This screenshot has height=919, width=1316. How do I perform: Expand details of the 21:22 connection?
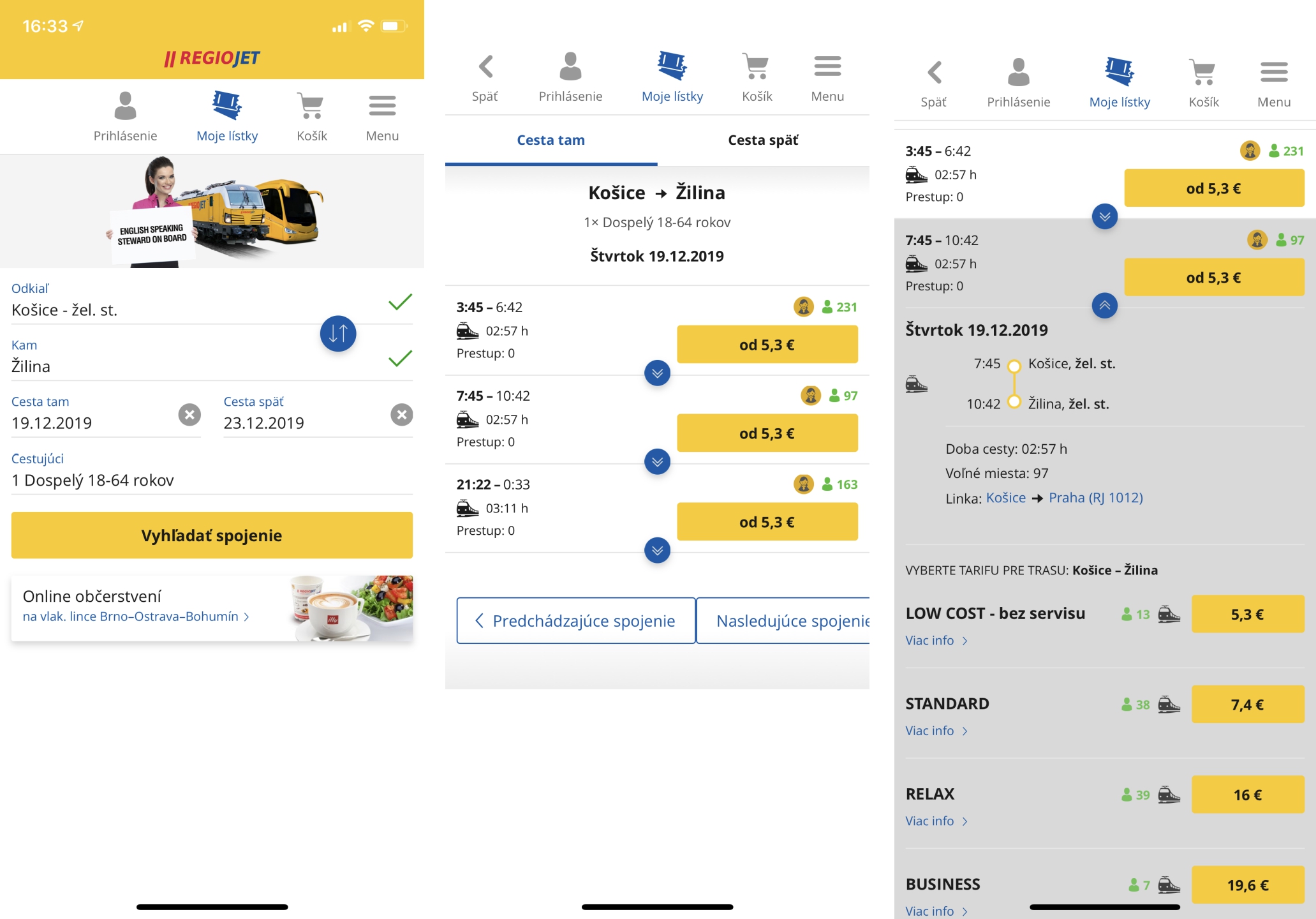[x=657, y=550]
